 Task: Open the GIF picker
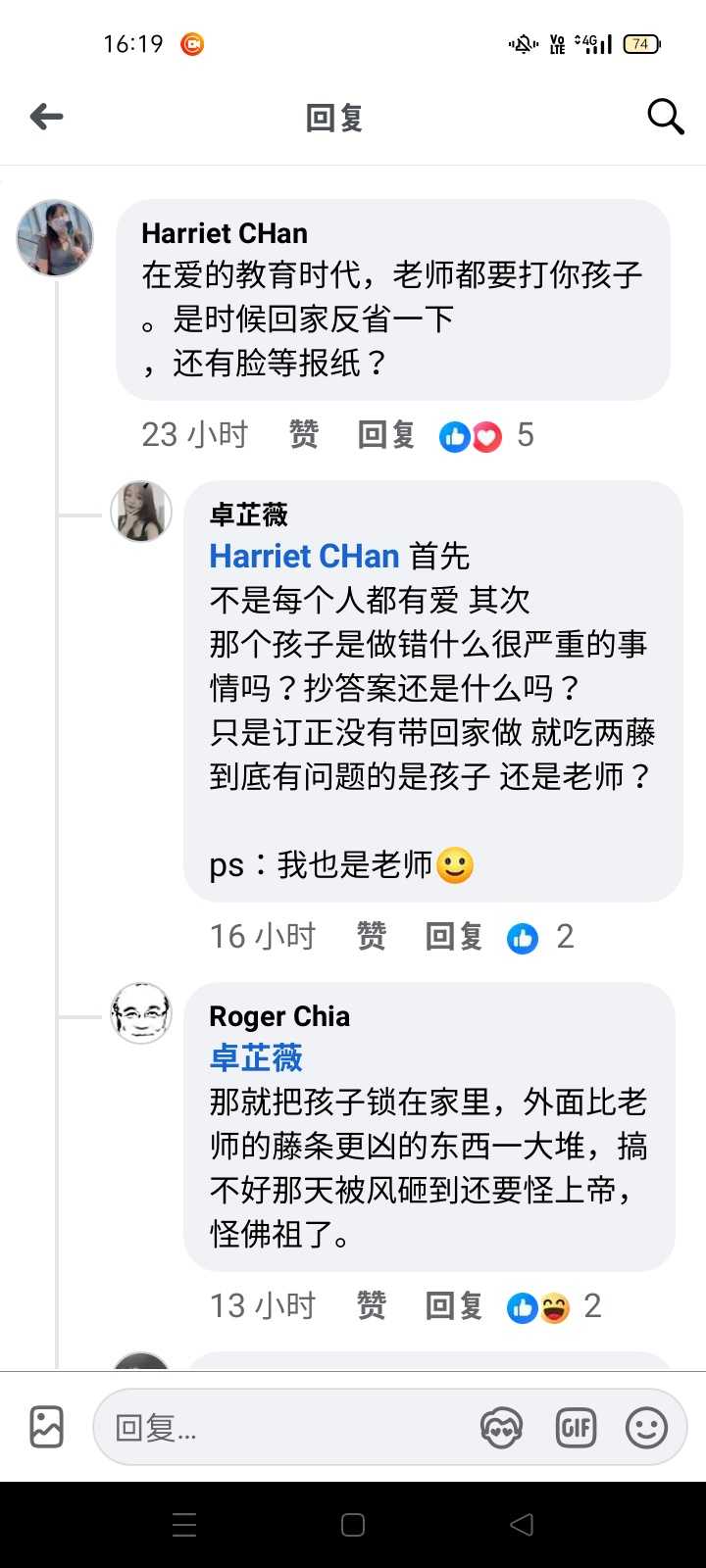tap(576, 1428)
